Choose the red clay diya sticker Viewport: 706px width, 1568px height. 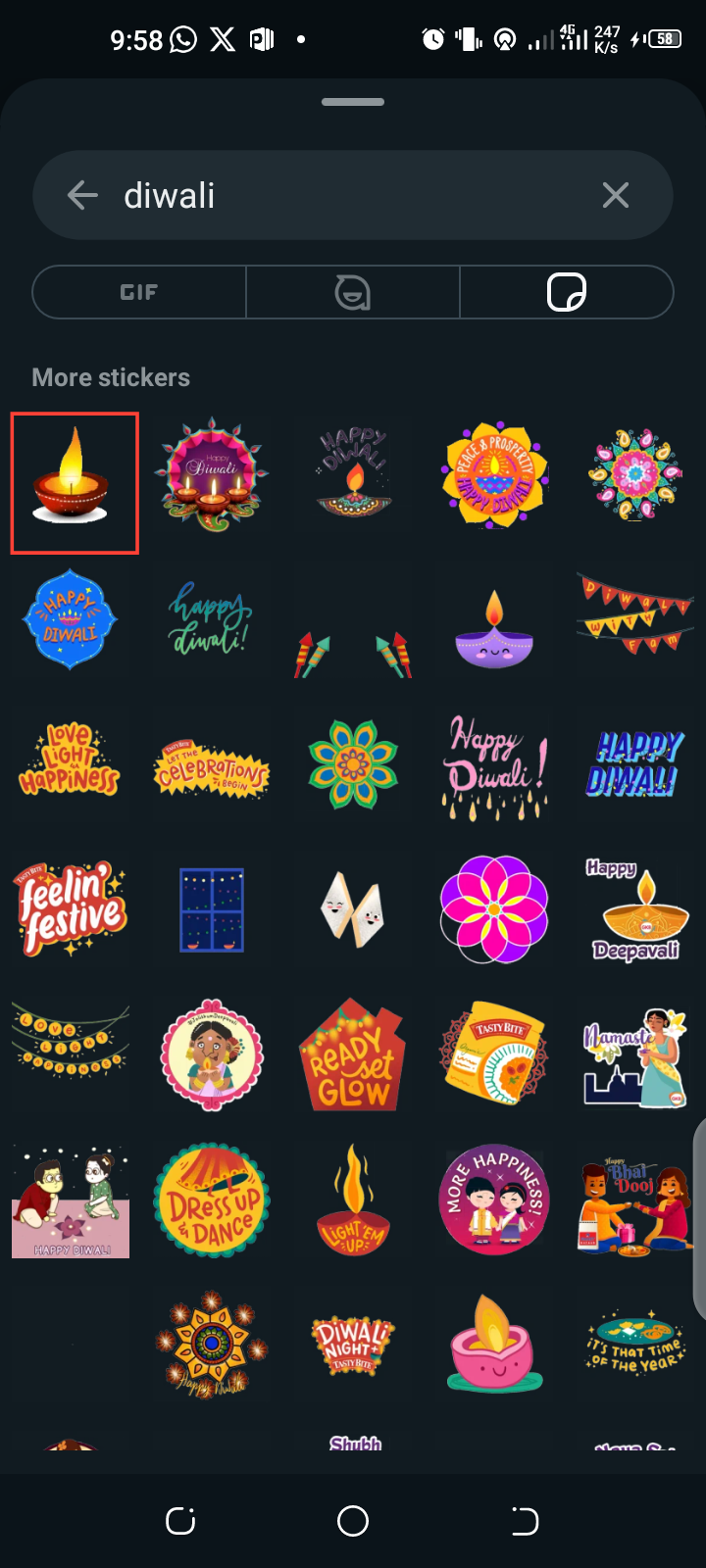tap(75, 483)
